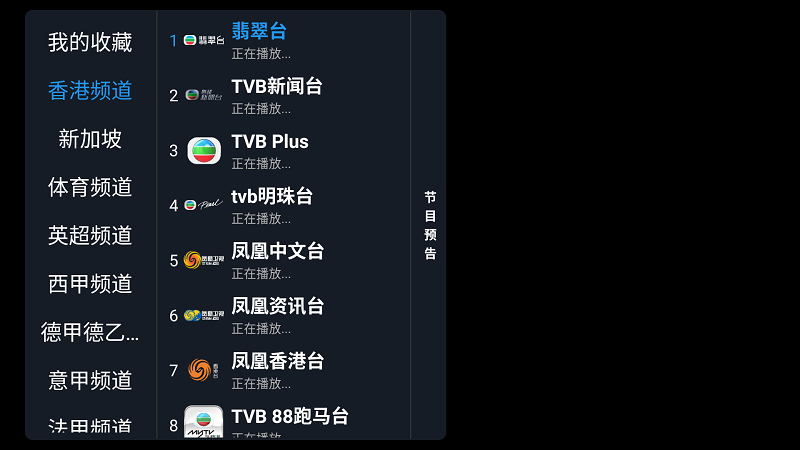Play the 凤凰香港台 channel

(x=283, y=370)
